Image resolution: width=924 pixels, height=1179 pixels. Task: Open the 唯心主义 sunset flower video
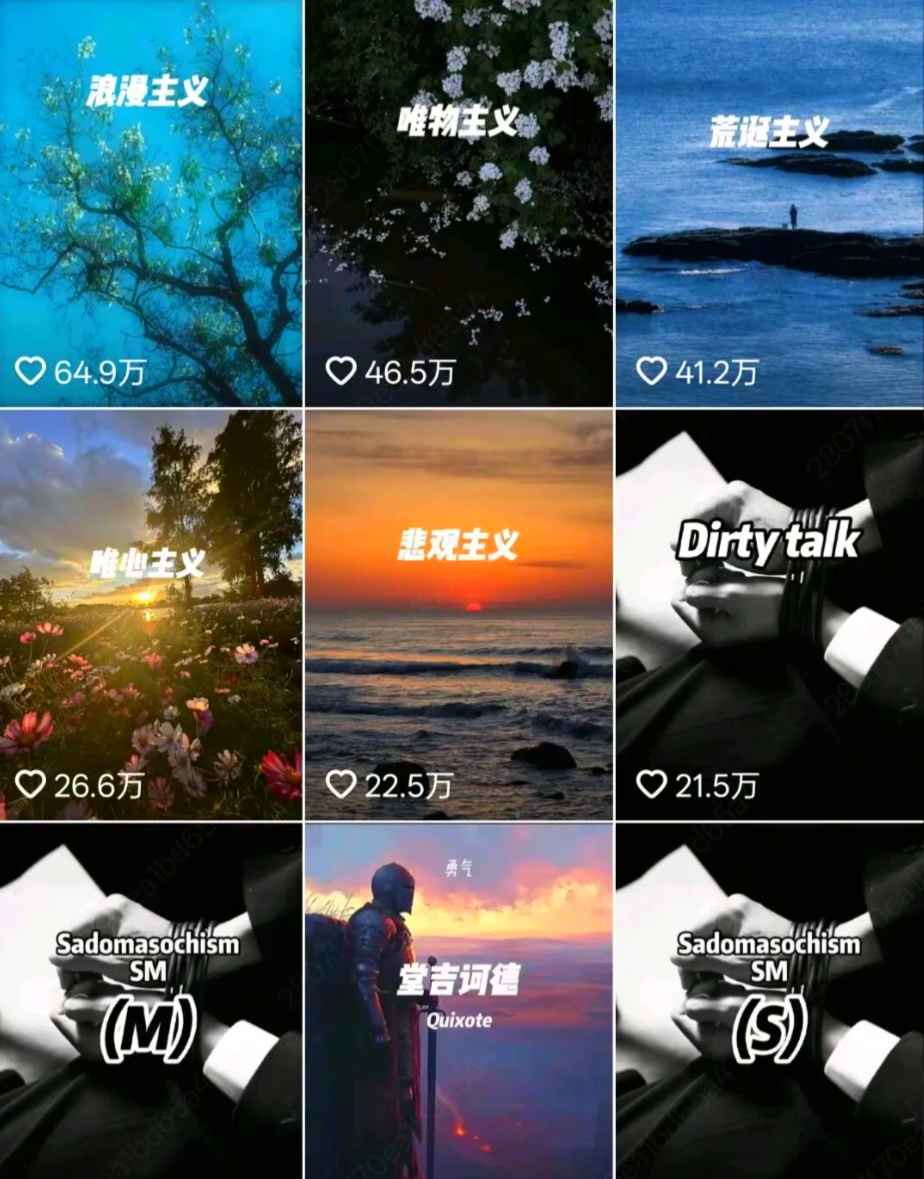pos(150,610)
